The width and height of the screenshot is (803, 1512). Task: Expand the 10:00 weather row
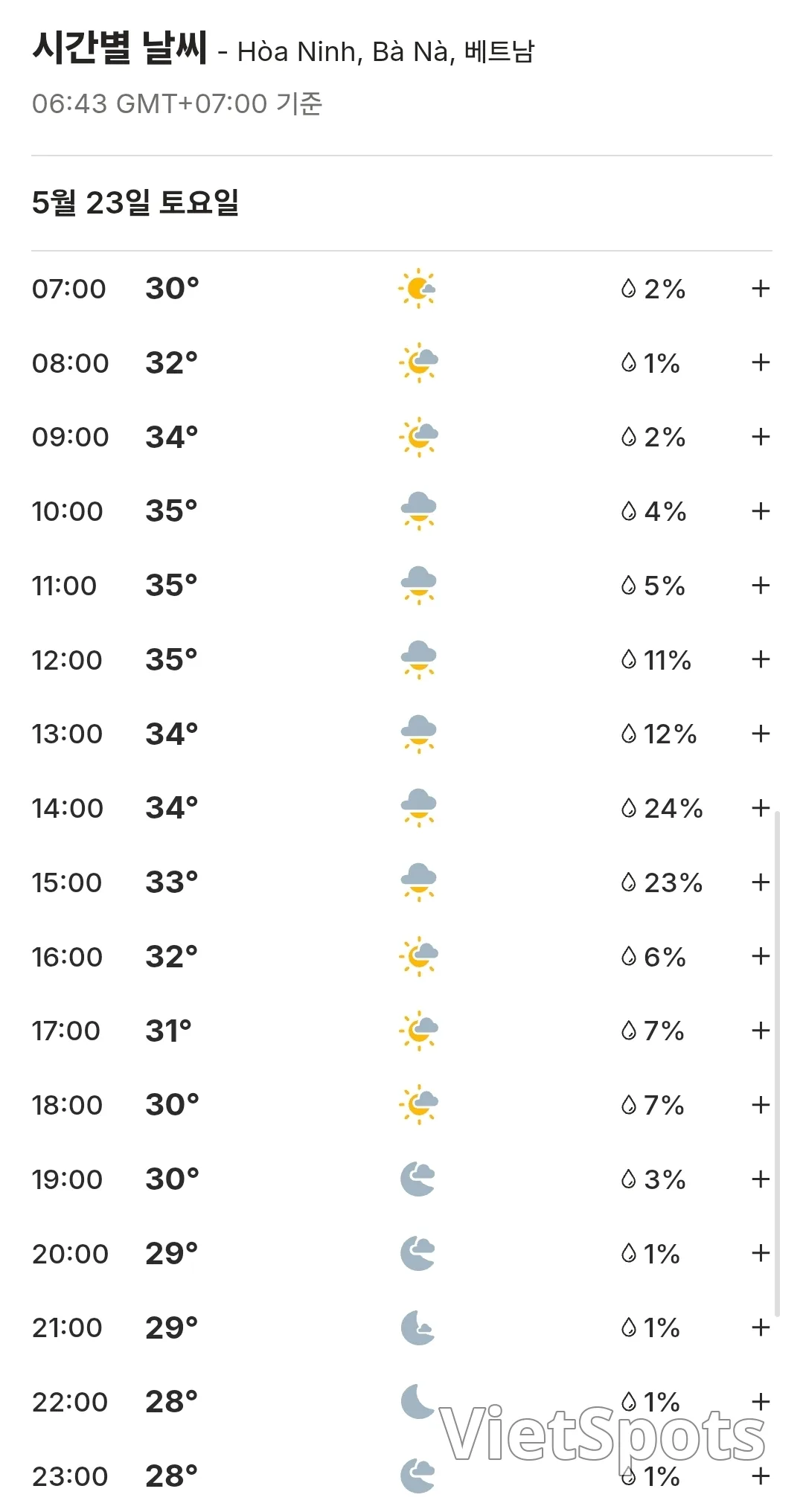click(760, 511)
